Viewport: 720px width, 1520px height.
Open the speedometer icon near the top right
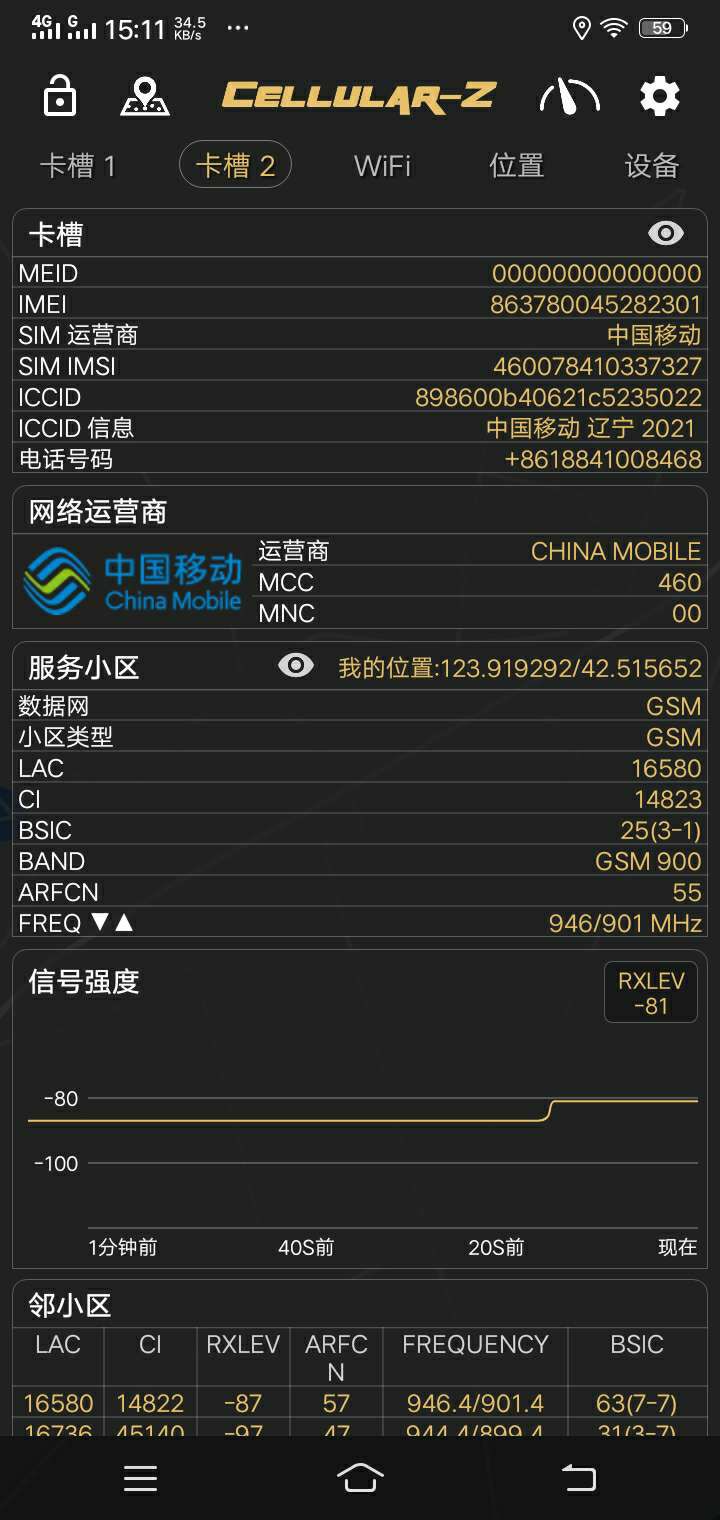(x=567, y=96)
